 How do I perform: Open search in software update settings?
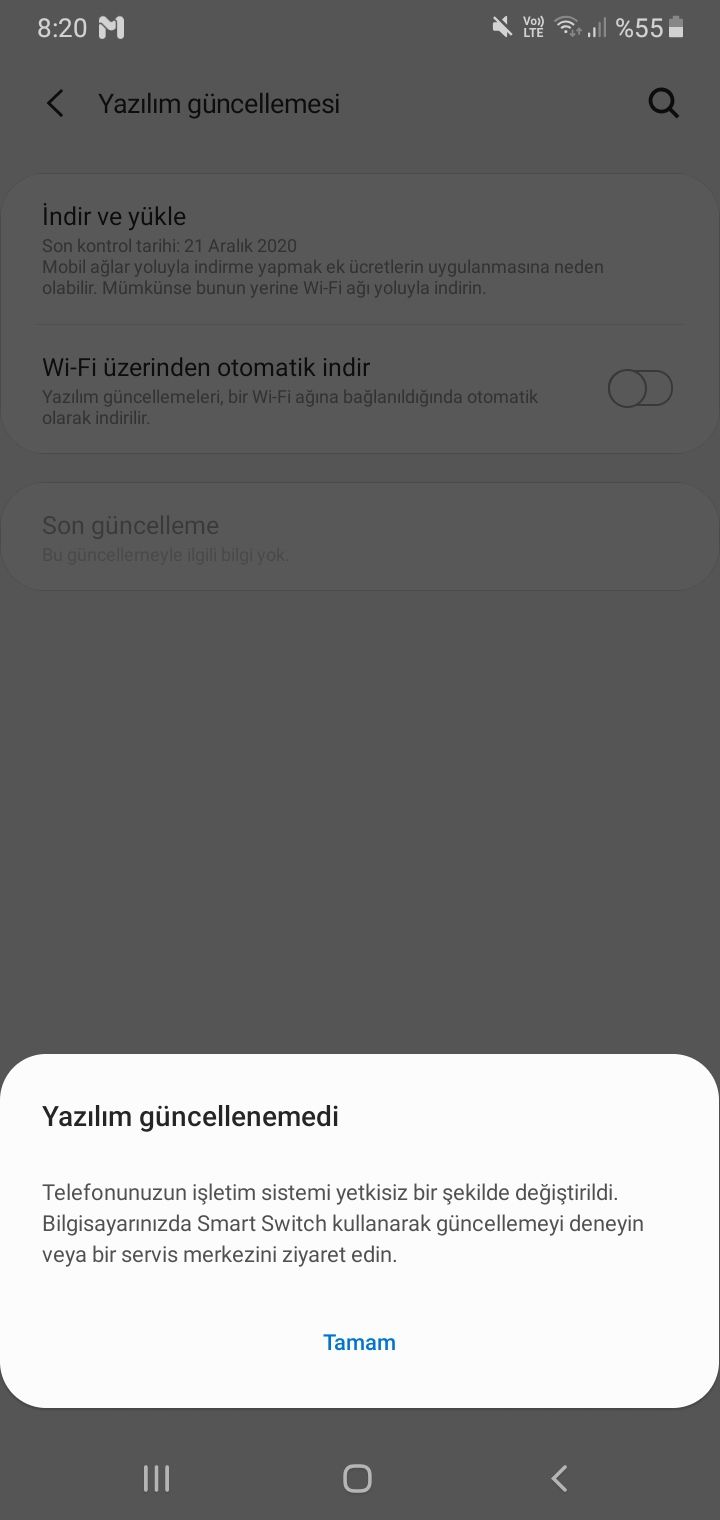point(663,103)
